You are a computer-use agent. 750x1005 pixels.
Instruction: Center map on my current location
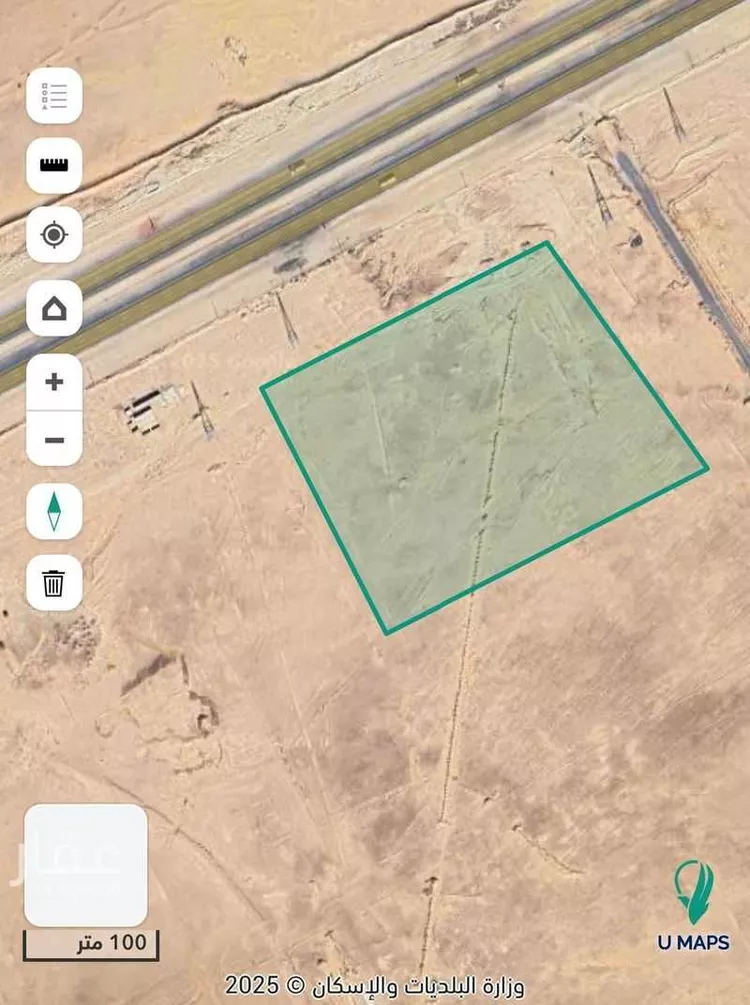coord(54,236)
